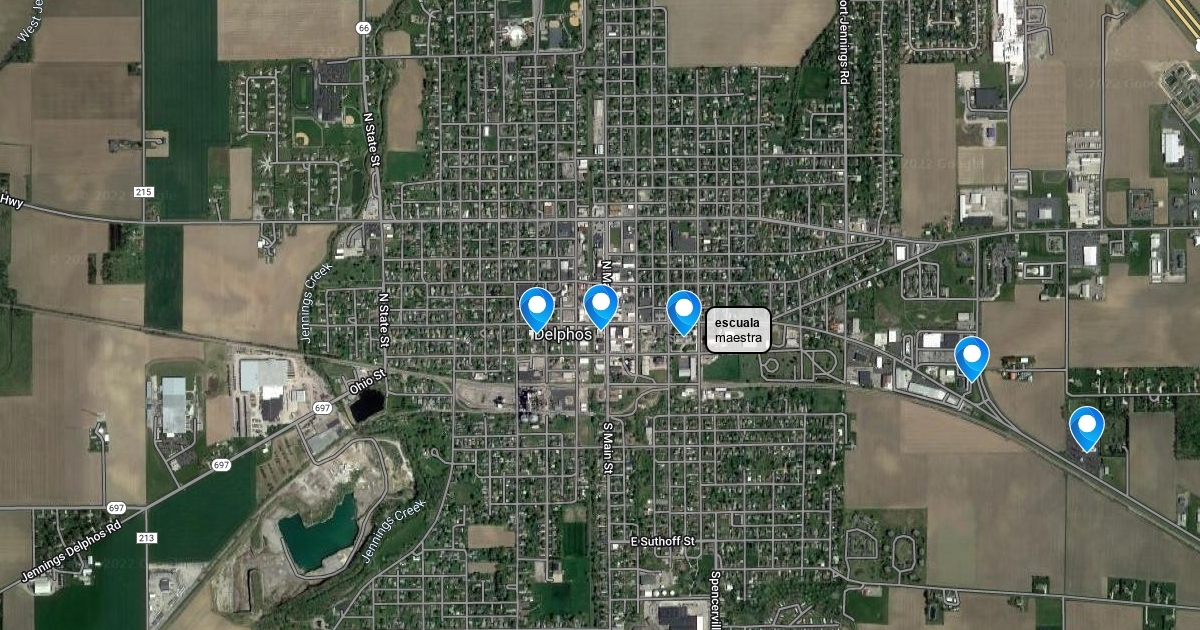Open the easternmost map pin
Viewport: 1200px width, 630px height.
[1086, 426]
